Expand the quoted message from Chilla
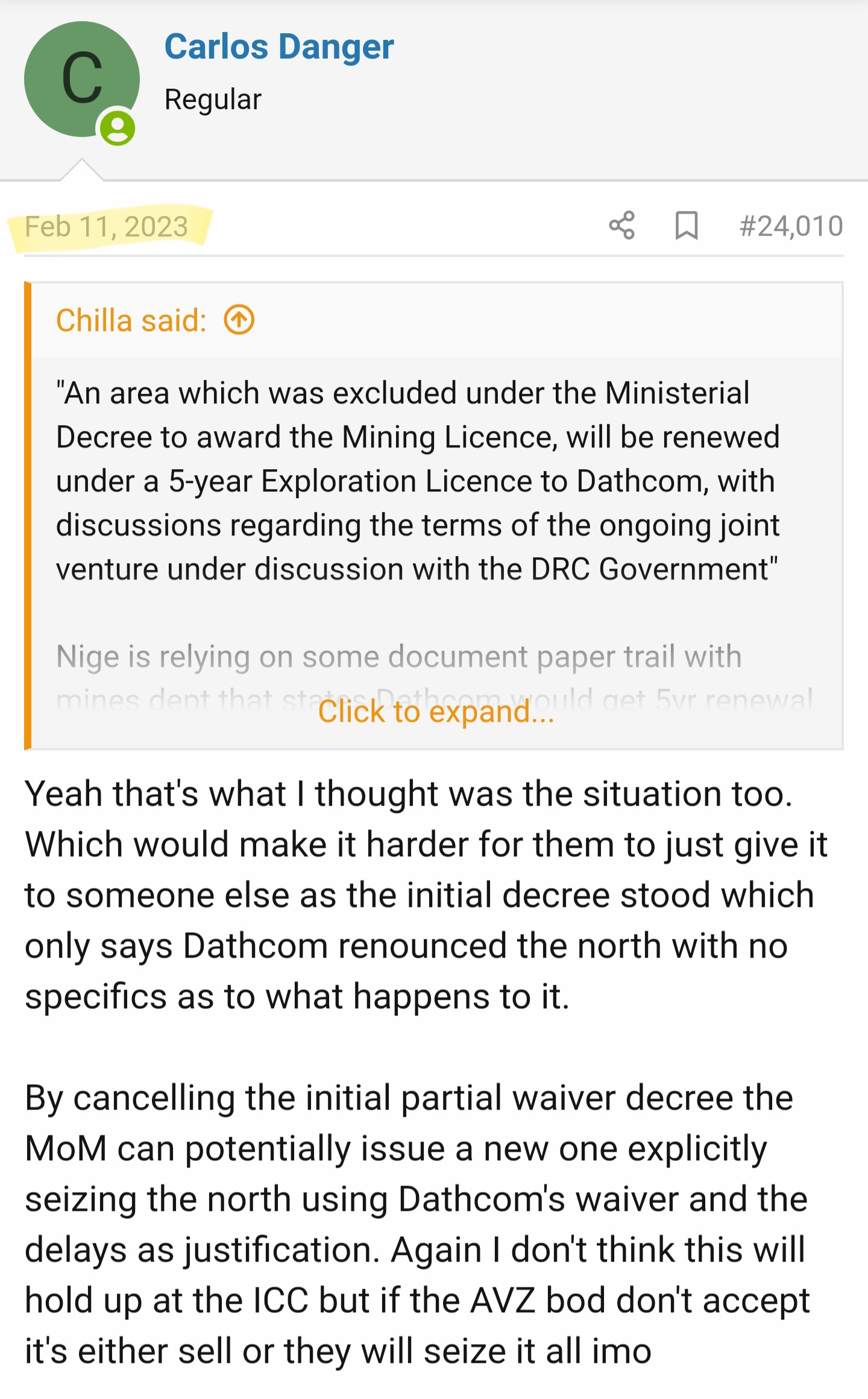 tap(436, 712)
